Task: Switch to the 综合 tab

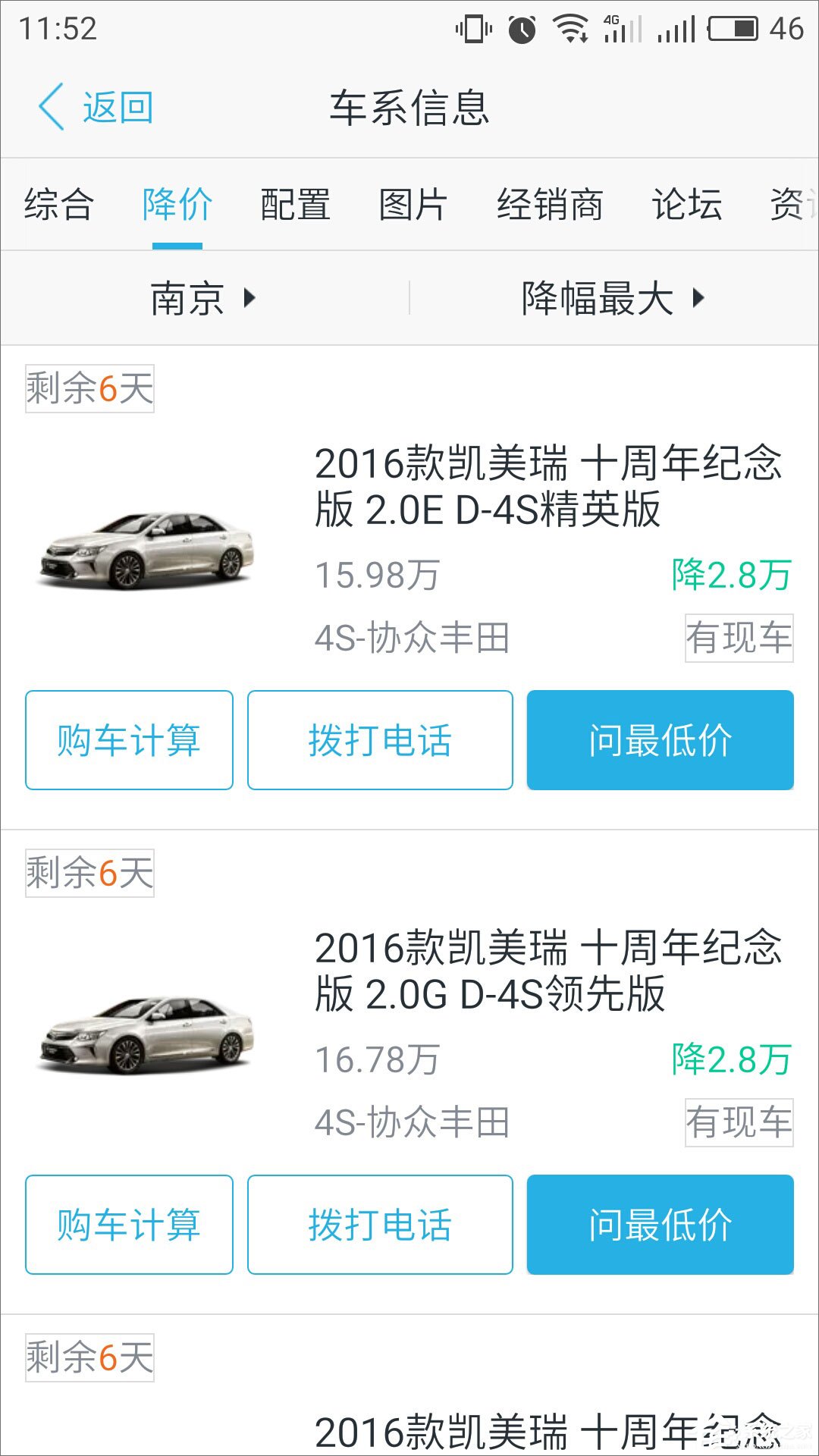Action: coord(59,203)
